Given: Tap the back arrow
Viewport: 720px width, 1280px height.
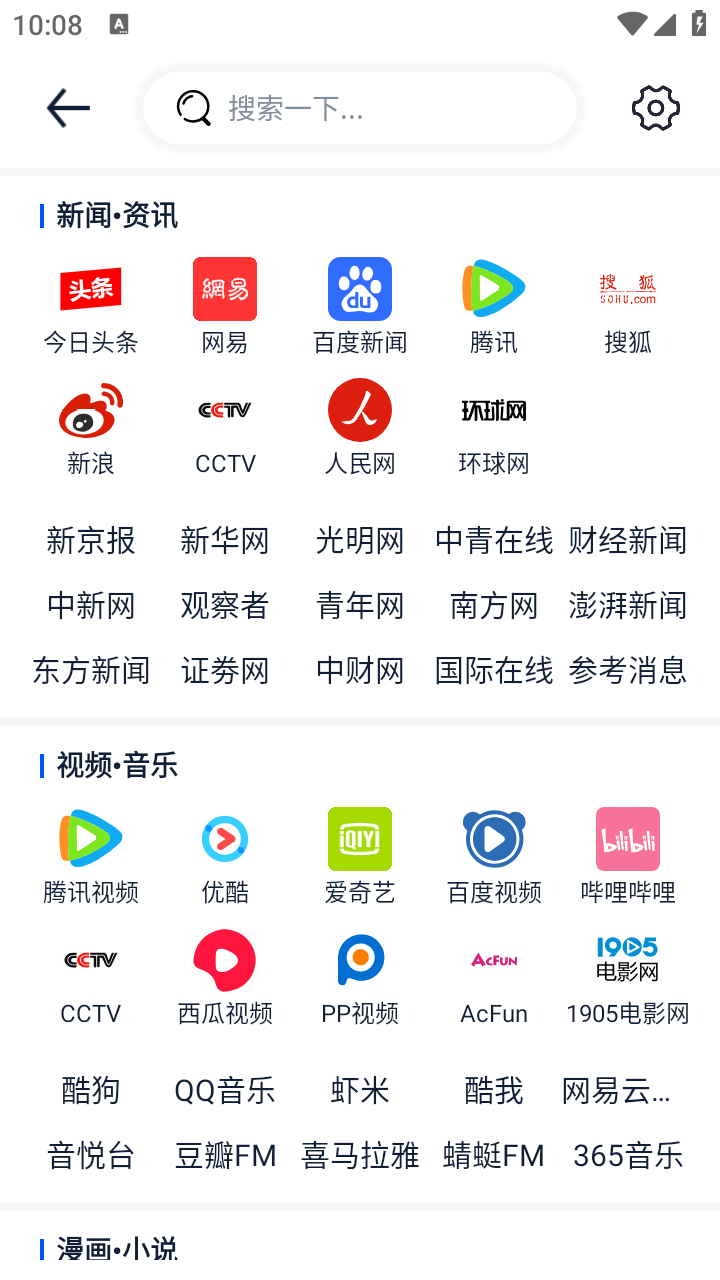Looking at the screenshot, I should click(x=67, y=107).
